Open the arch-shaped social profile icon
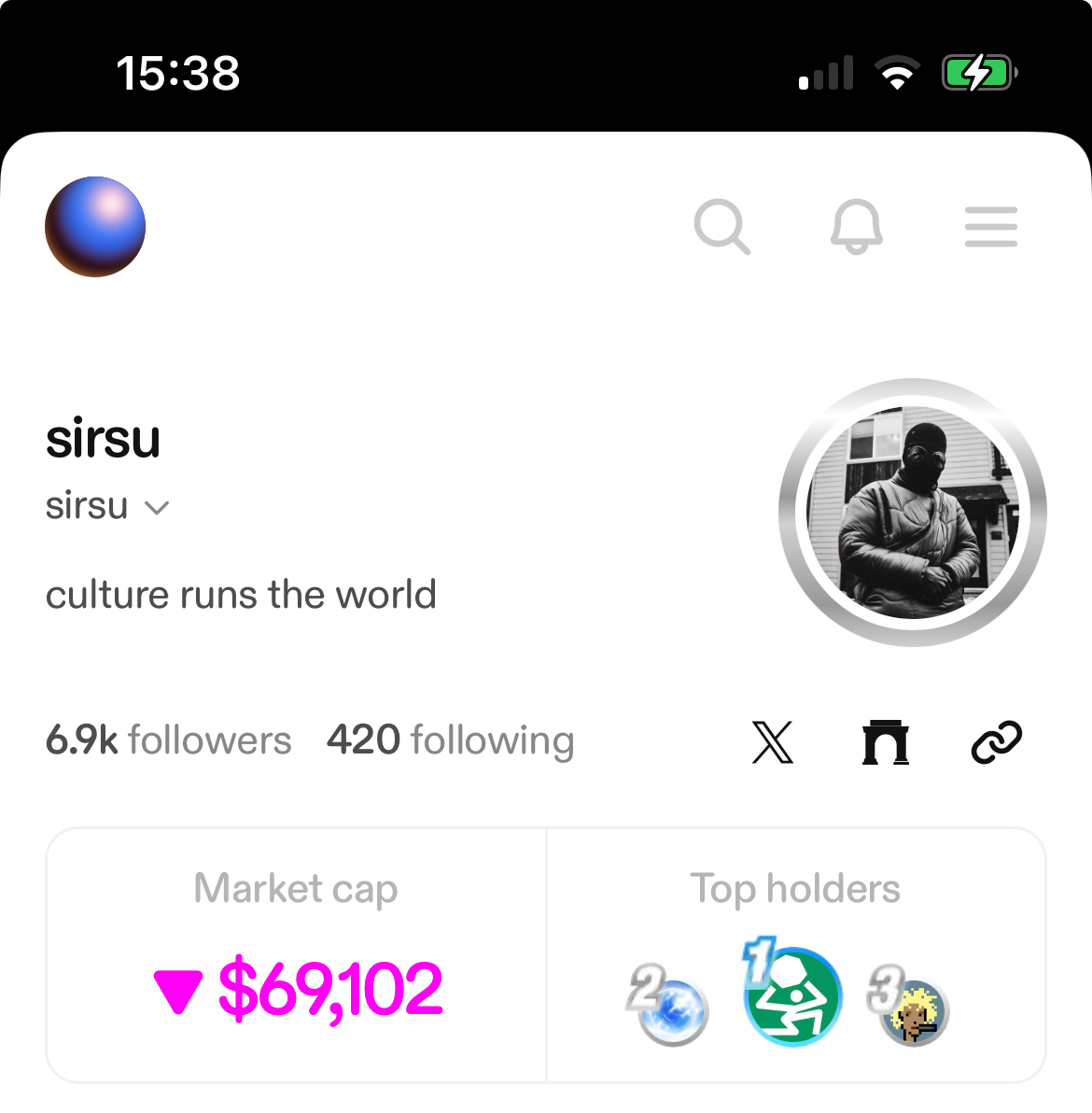The height and width of the screenshot is (1113, 1092). (885, 743)
